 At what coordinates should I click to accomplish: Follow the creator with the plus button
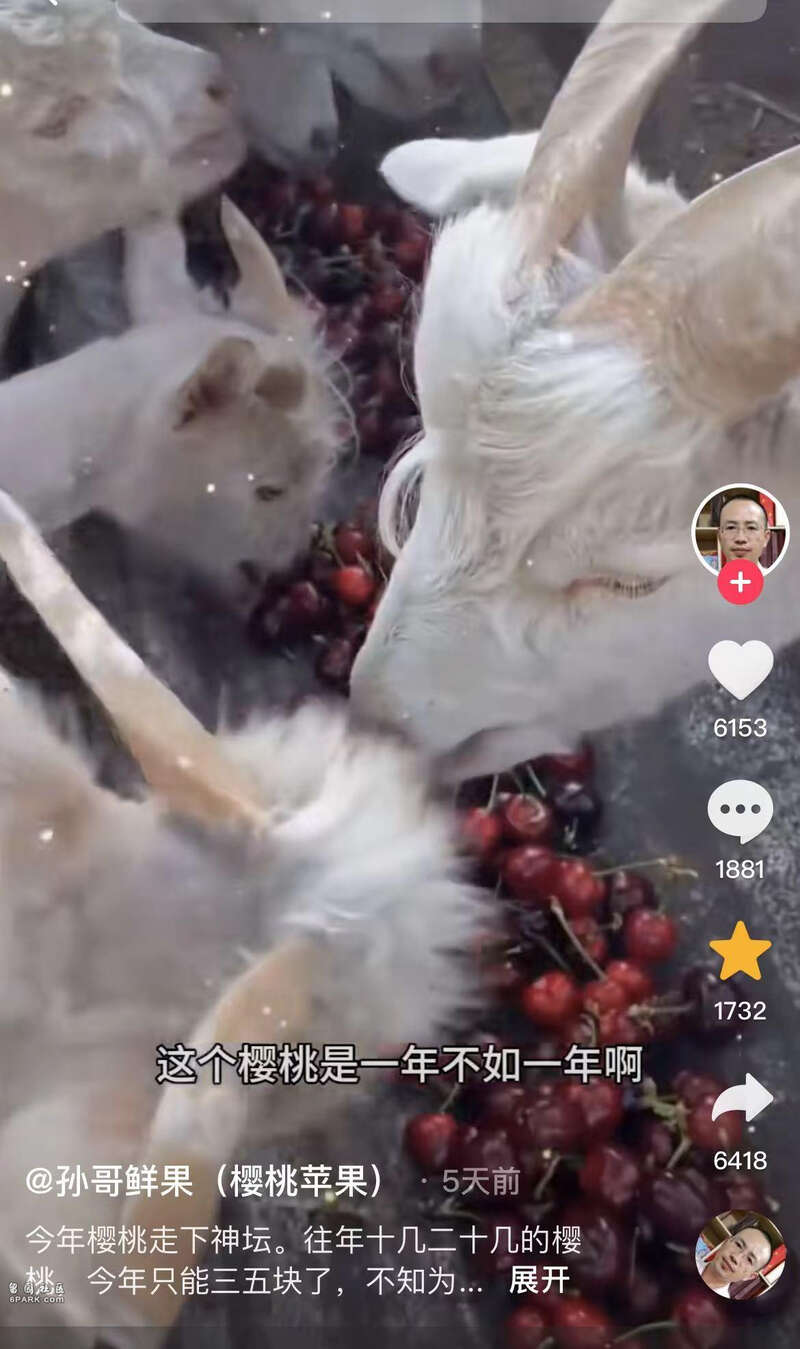click(740, 582)
